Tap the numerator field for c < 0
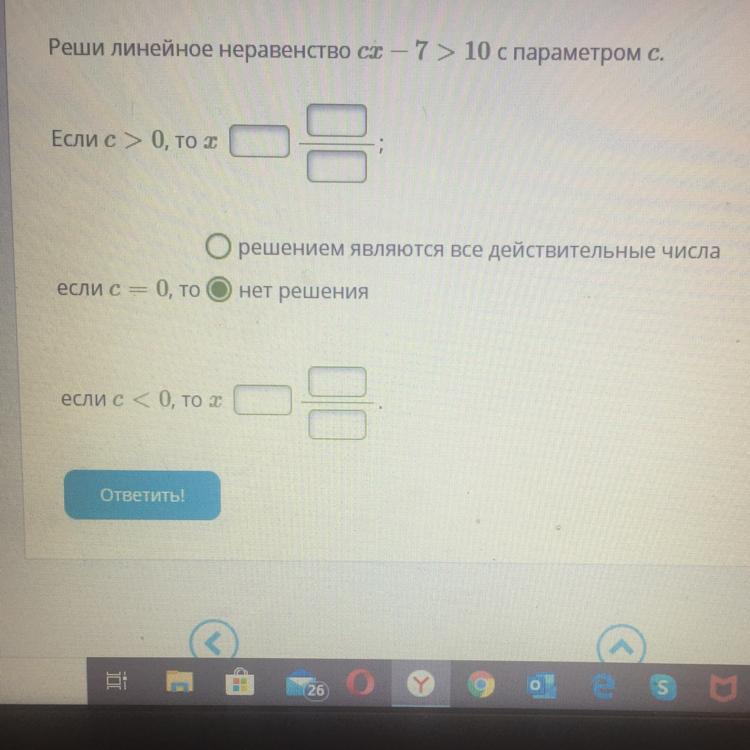 (x=337, y=382)
